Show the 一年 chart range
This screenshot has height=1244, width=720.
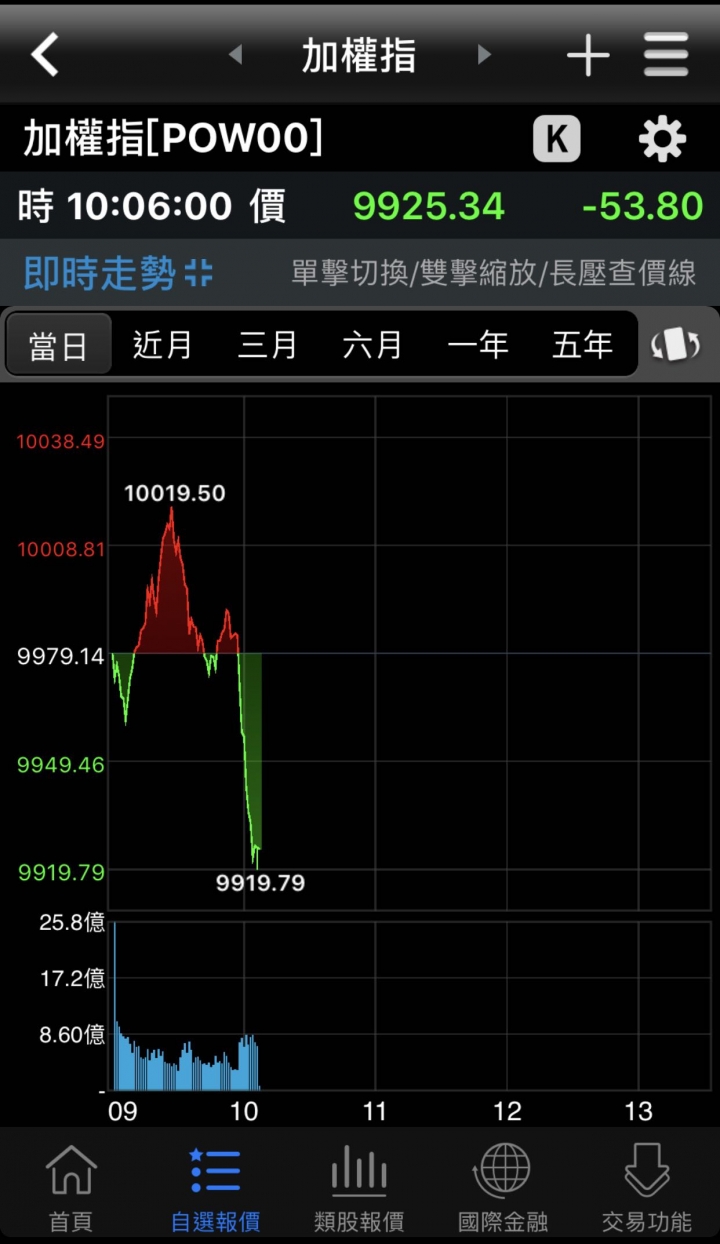pos(478,346)
